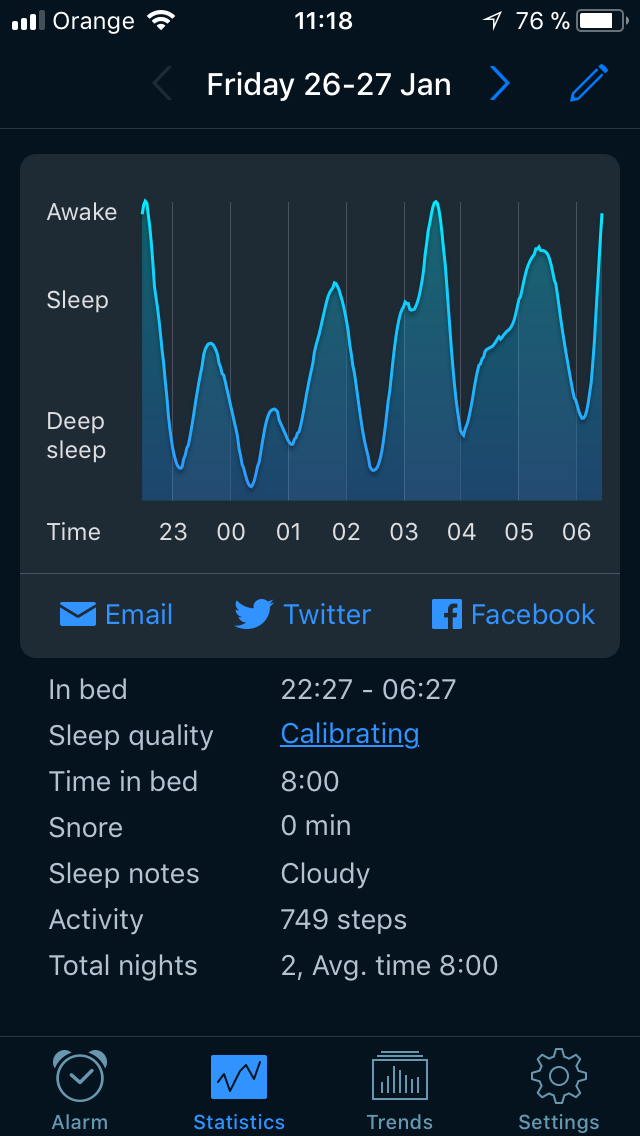Share the sleep graph by Email
This screenshot has width=640, height=1136.
click(116, 614)
